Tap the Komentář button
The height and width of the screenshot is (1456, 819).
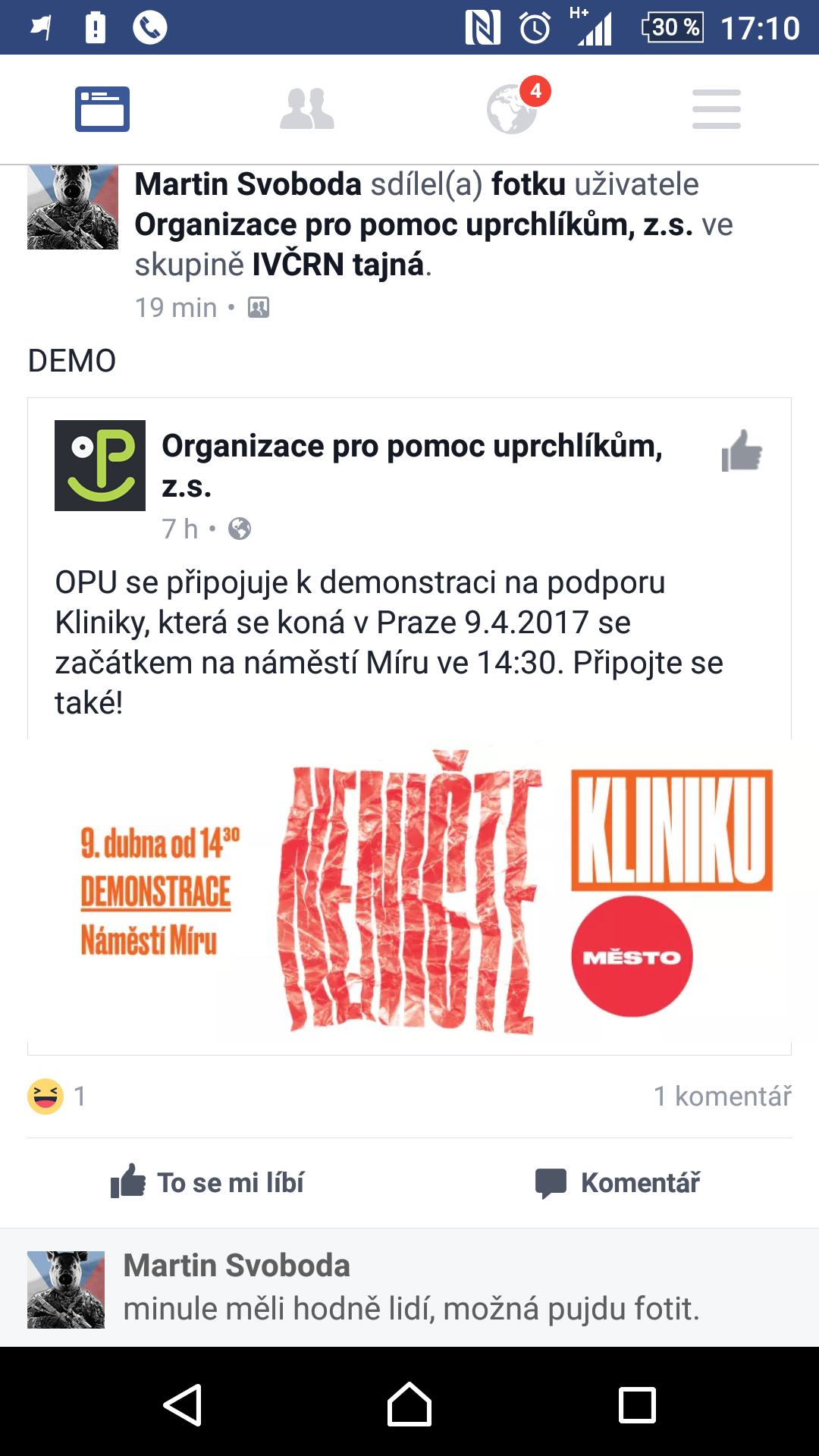(617, 1182)
